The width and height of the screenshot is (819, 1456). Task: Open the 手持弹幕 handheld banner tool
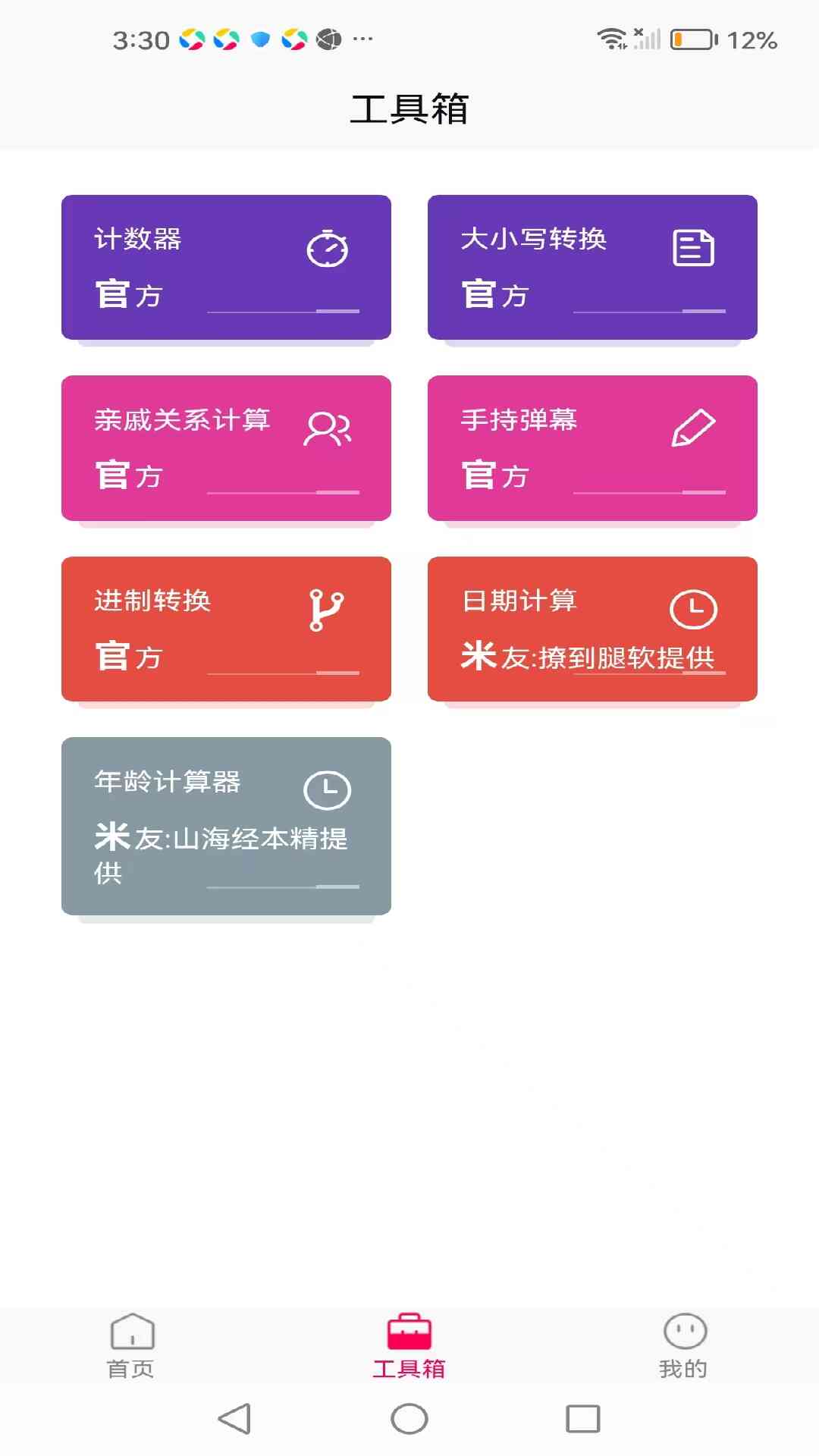(592, 447)
